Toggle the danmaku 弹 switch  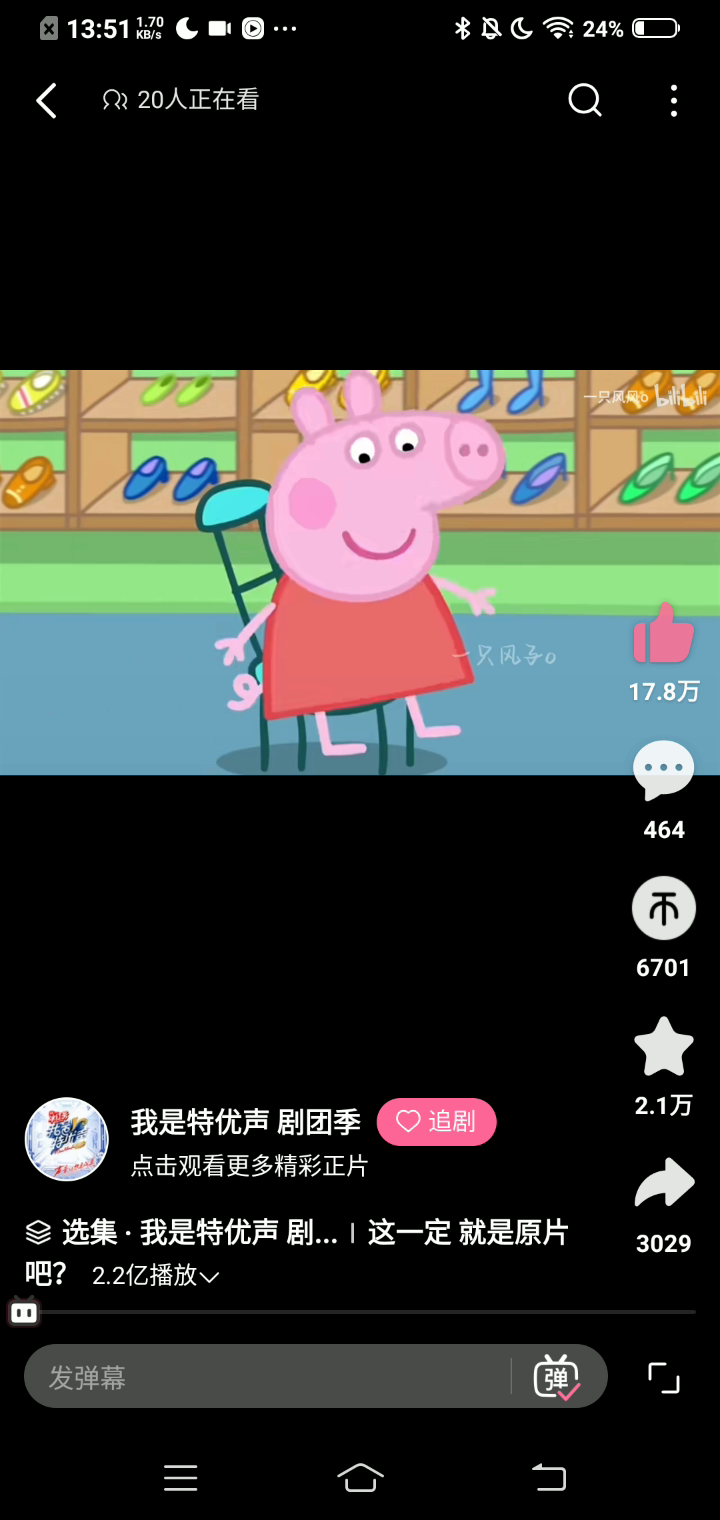coord(557,1377)
